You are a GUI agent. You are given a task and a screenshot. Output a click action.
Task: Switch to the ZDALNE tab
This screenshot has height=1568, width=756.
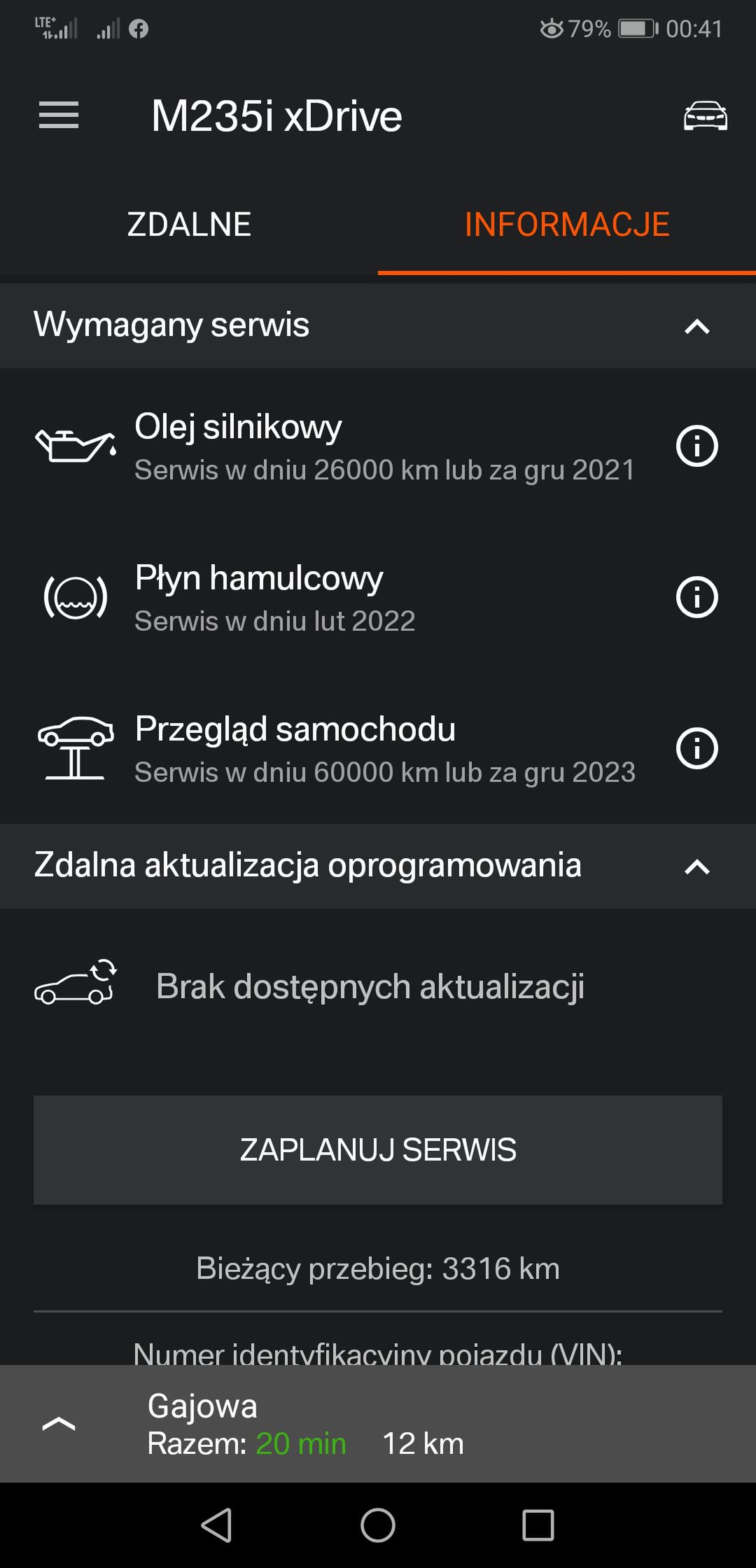coord(189,225)
